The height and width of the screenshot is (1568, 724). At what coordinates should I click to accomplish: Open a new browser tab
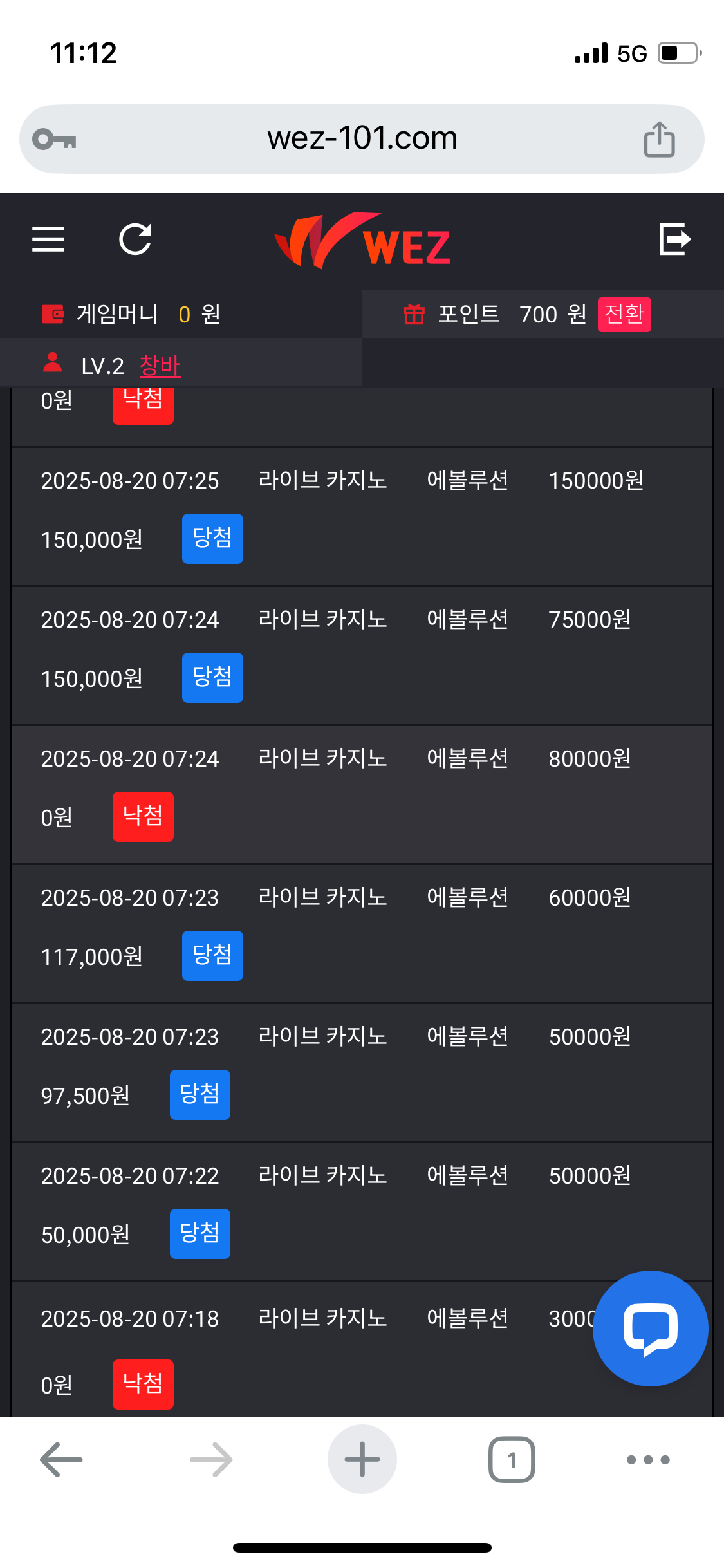362,1459
